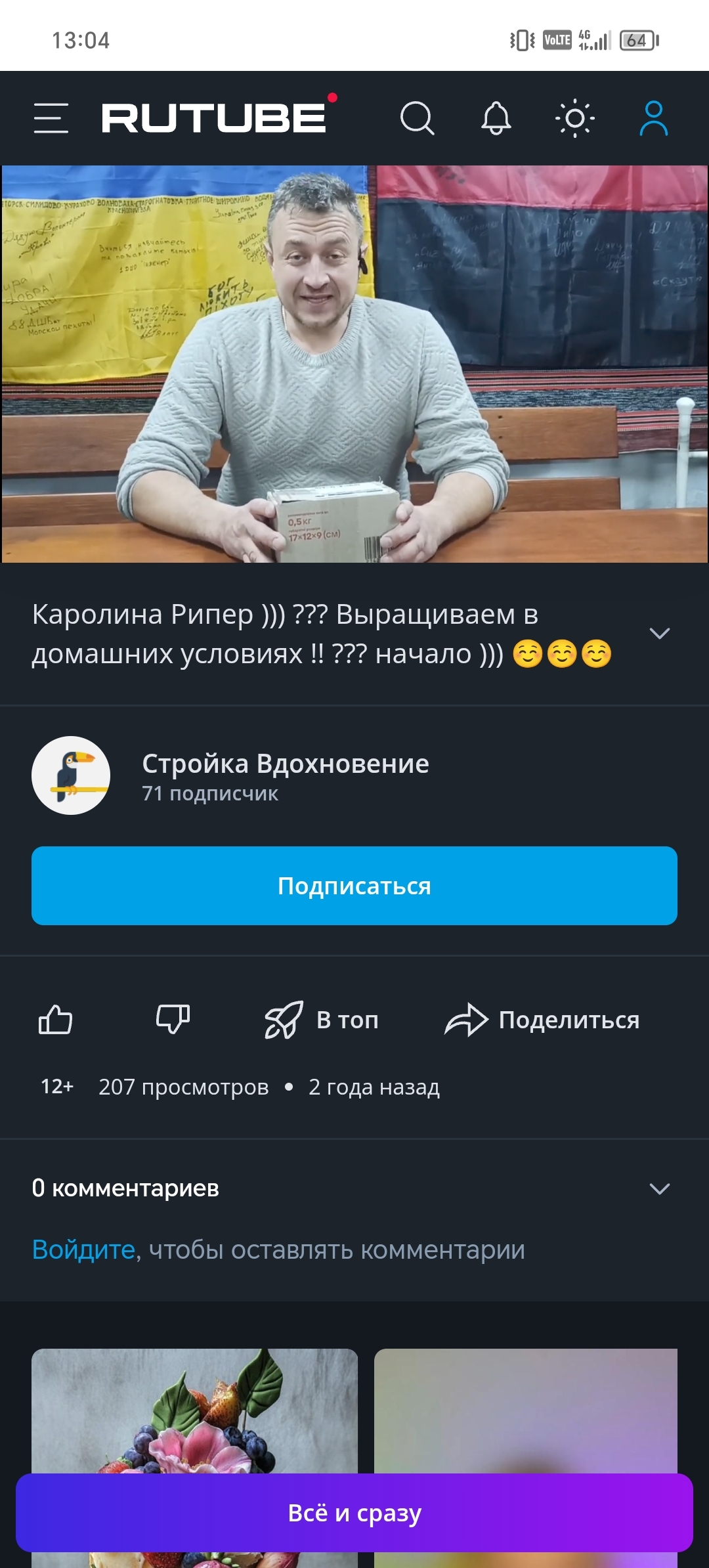Dislike the video with thumbs down
709x1568 pixels.
(173, 1020)
